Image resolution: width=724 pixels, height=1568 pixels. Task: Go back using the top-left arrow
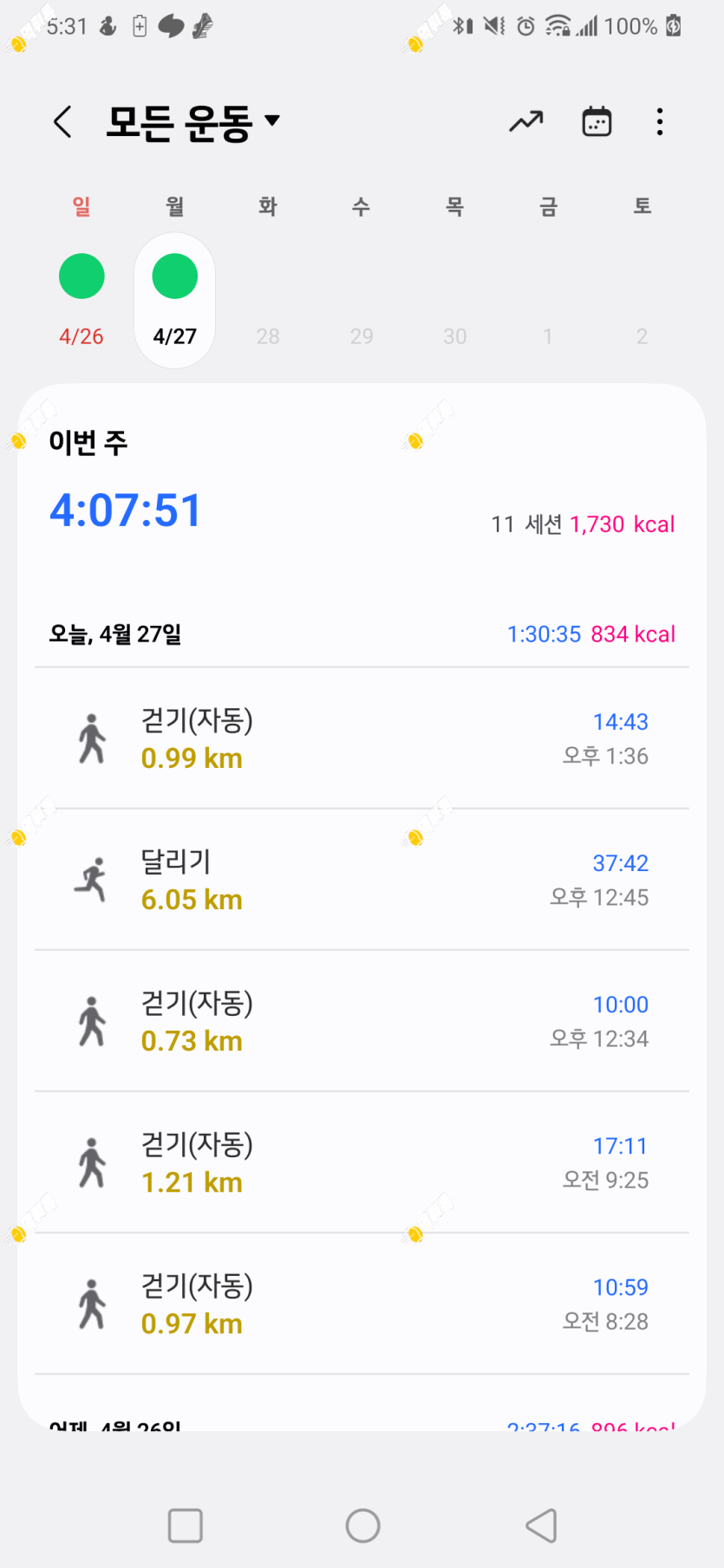pos(62,122)
